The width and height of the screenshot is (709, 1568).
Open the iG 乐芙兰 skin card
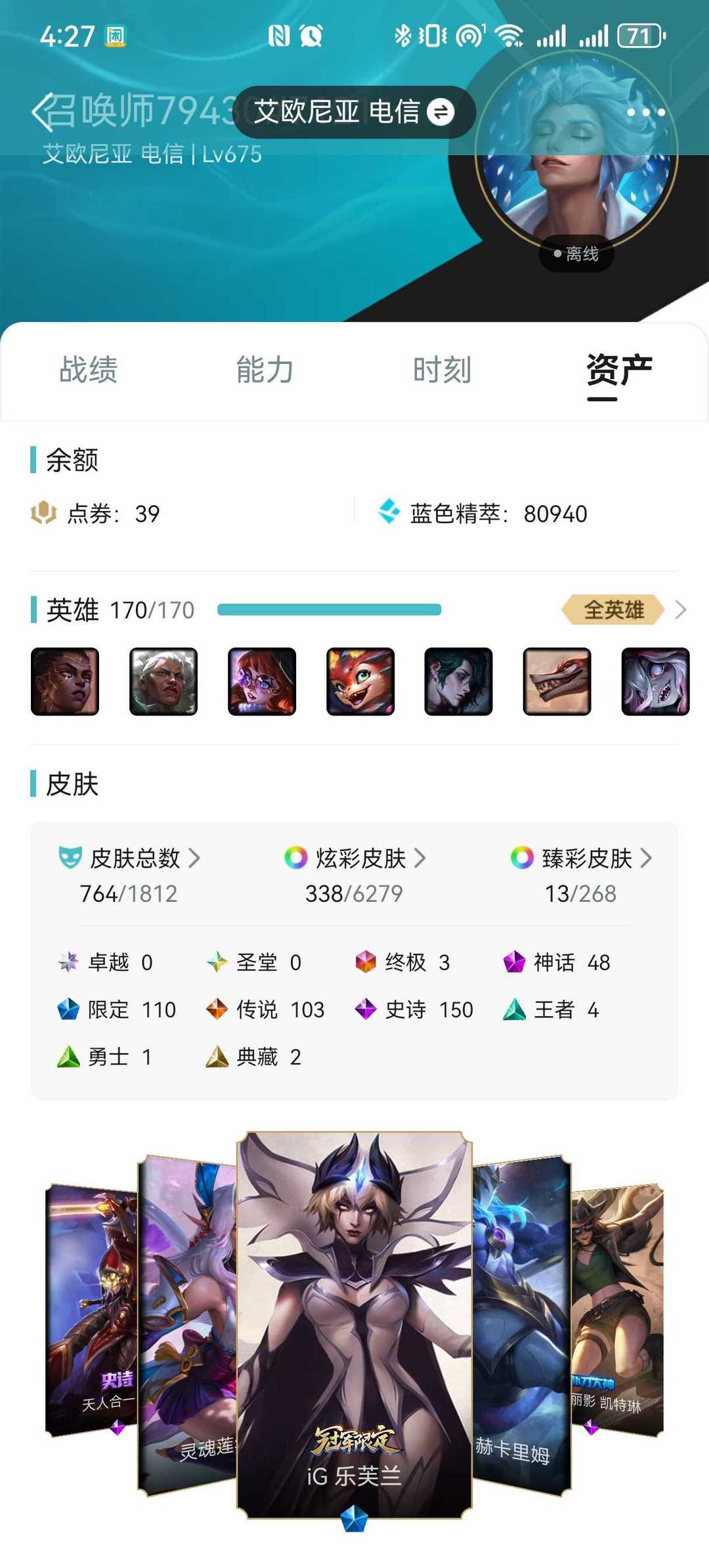354,1325
